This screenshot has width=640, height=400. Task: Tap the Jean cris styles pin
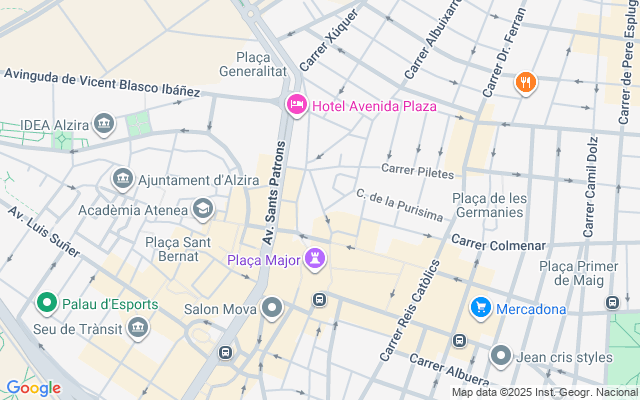point(501,355)
